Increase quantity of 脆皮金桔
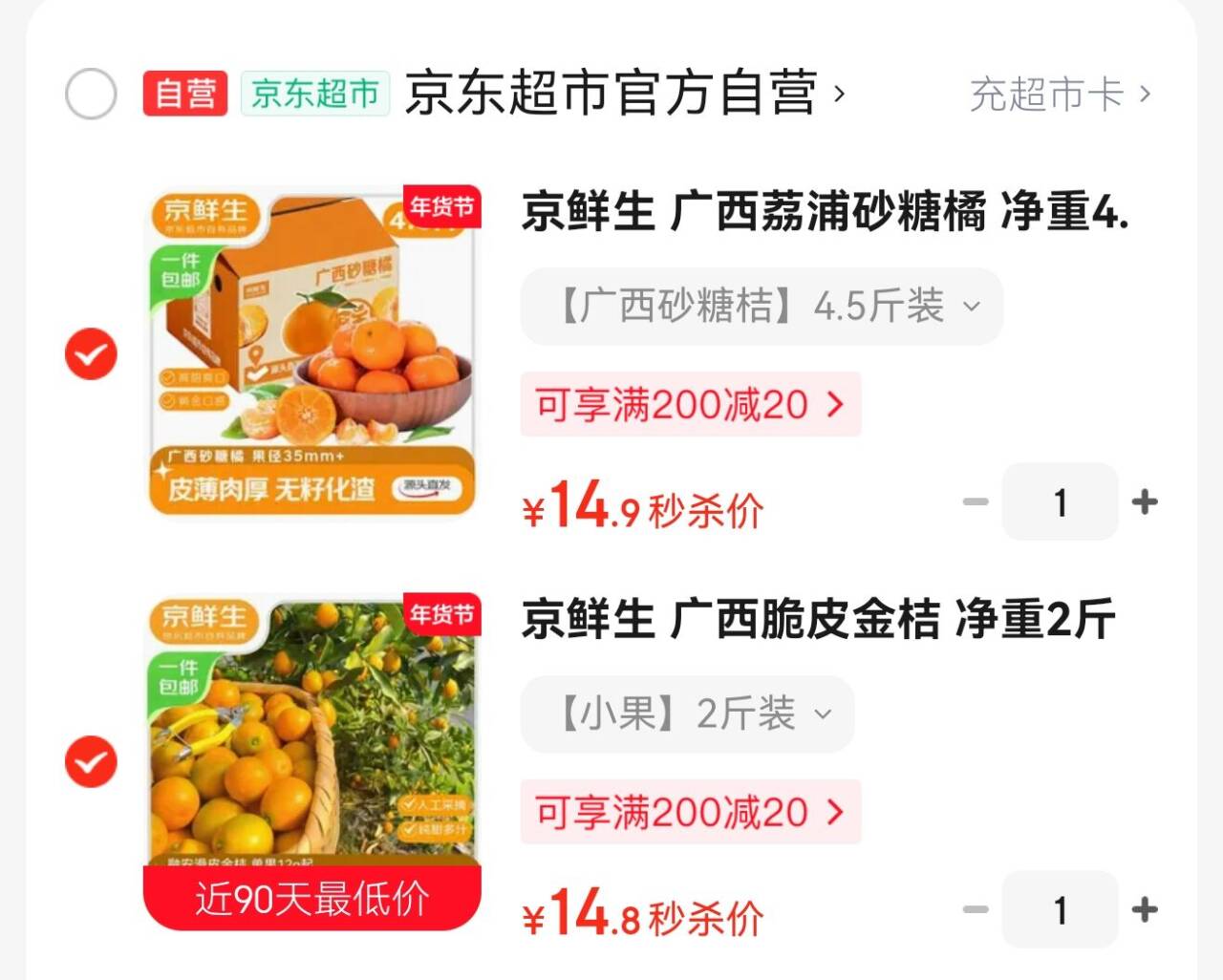This screenshot has height=980, width=1223. (1144, 909)
